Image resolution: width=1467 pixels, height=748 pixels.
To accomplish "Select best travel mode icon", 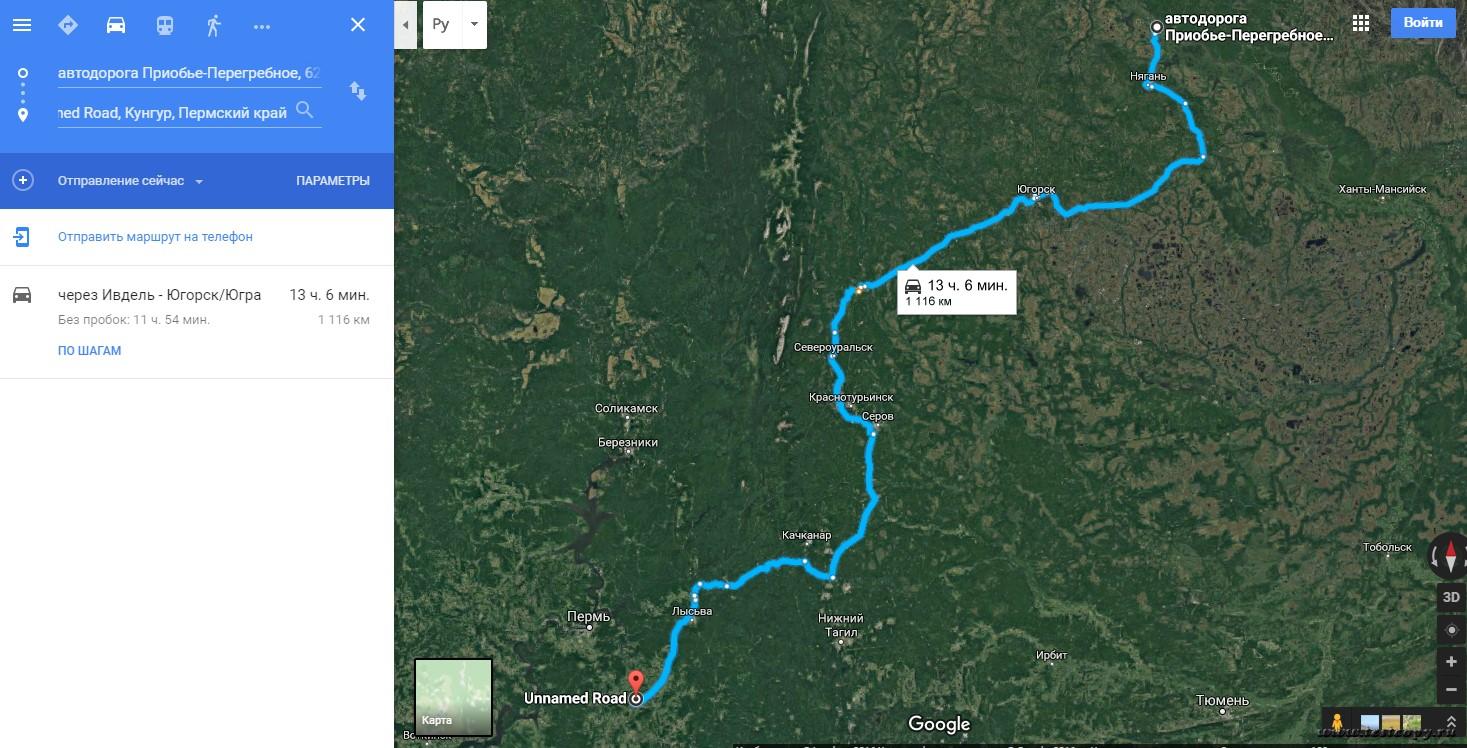I will point(68,25).
